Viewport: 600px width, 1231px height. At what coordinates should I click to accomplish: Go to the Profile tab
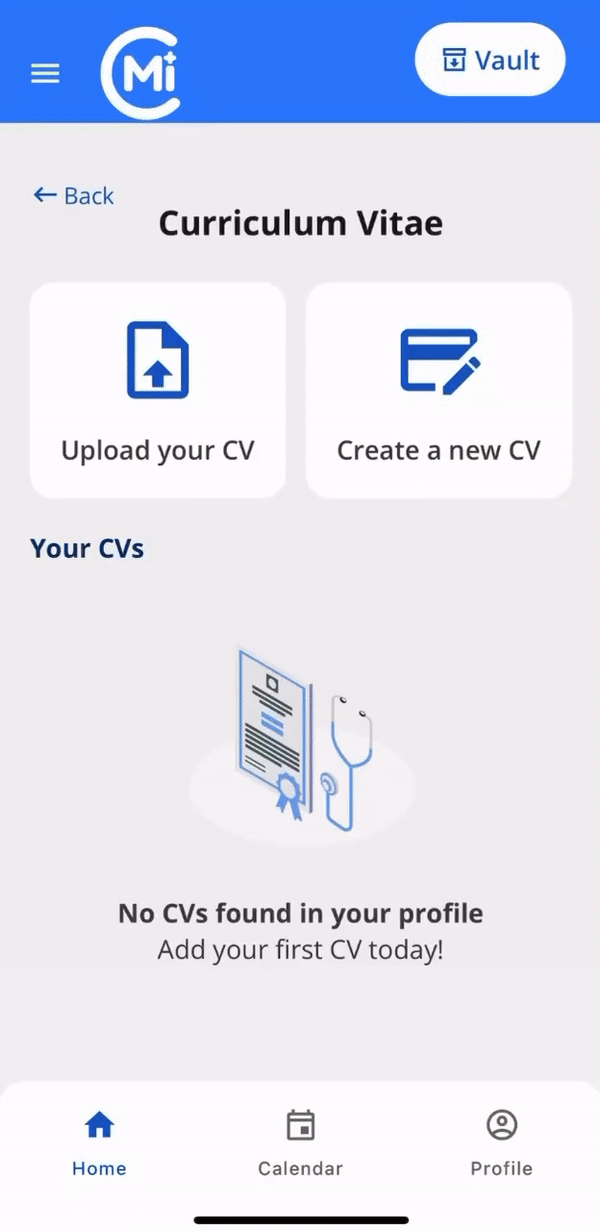[x=501, y=1143]
